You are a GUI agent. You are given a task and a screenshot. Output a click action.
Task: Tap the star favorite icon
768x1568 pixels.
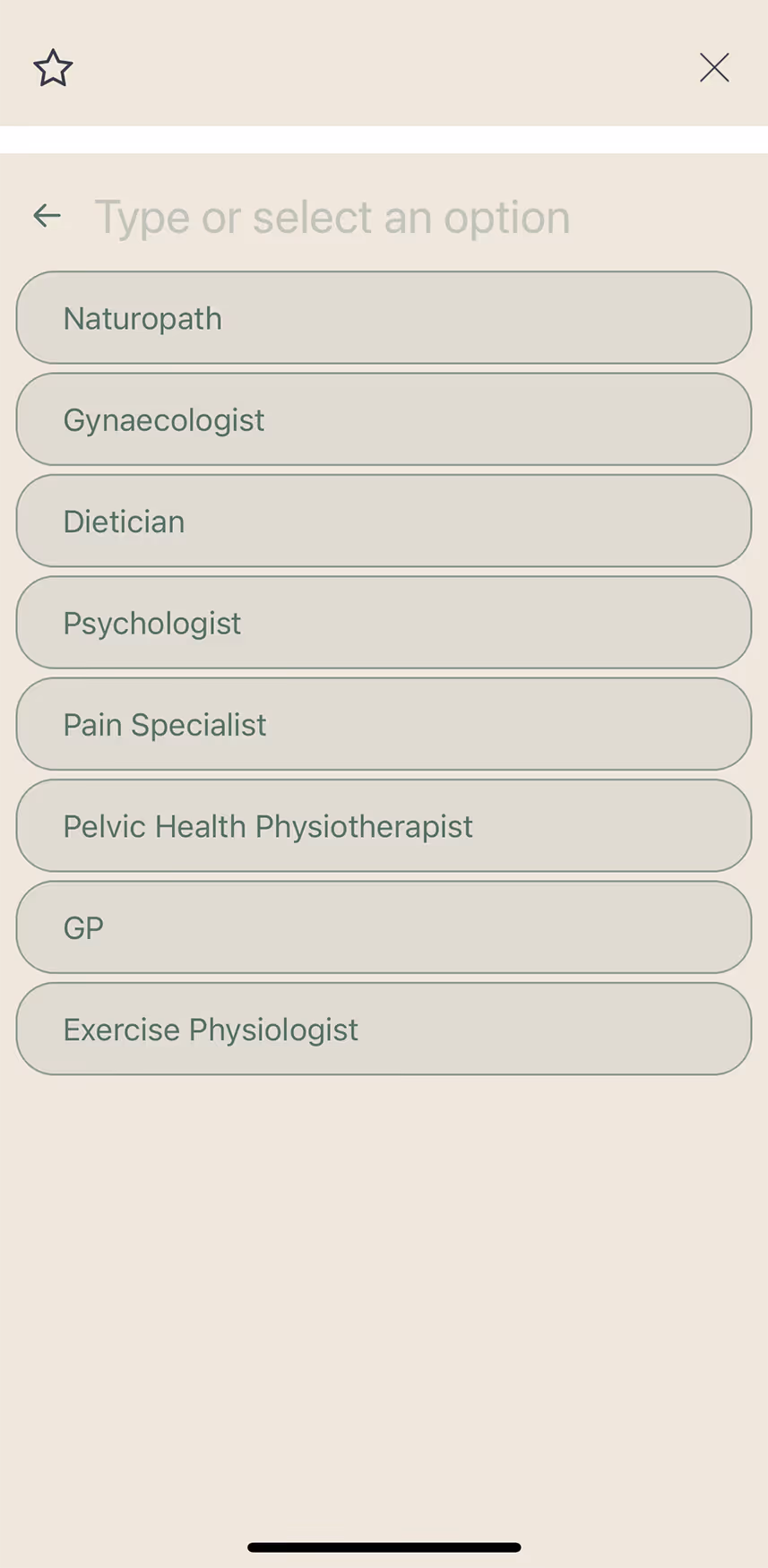(x=53, y=68)
